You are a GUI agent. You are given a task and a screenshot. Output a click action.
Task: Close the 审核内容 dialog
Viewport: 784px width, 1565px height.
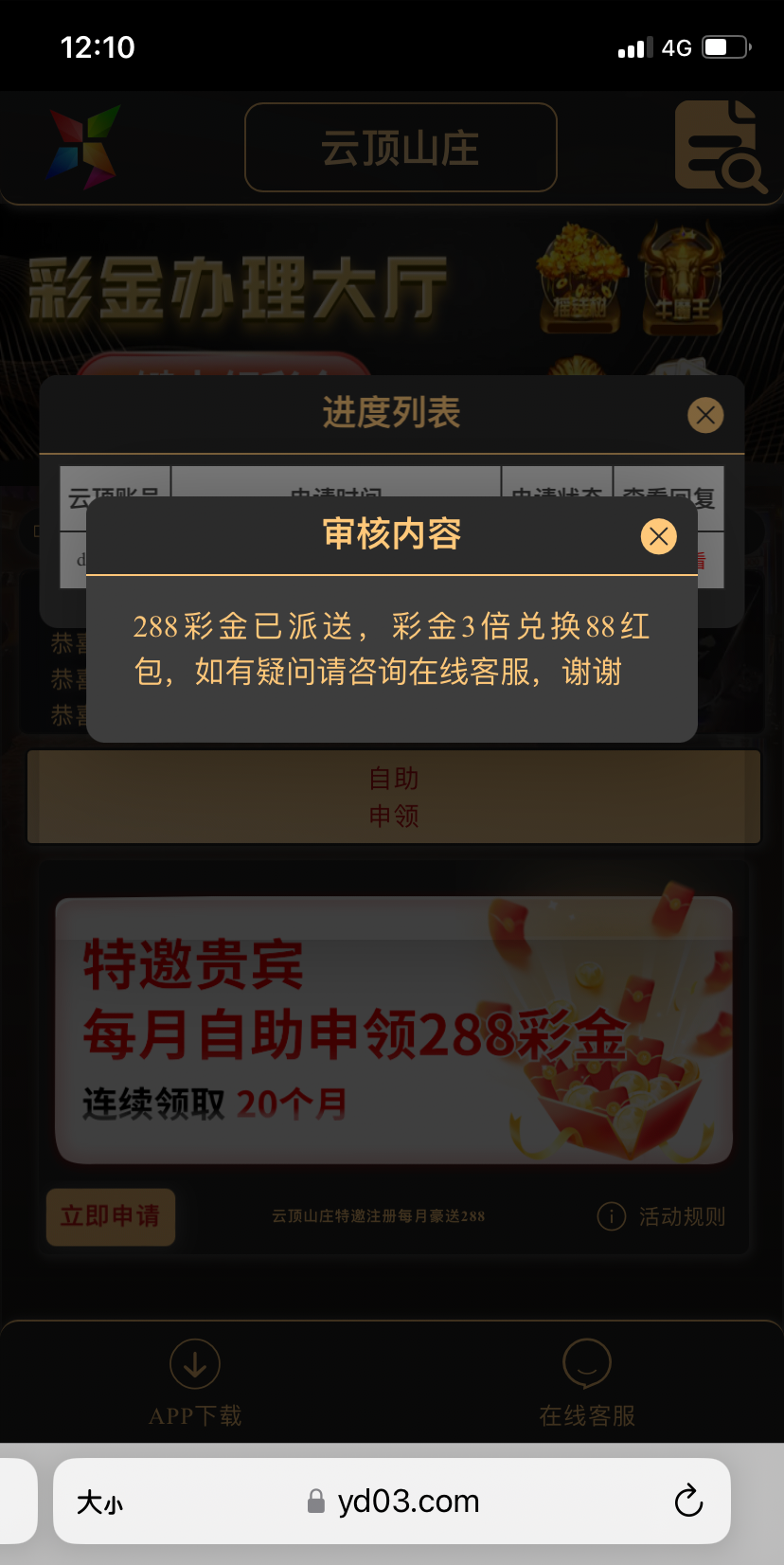658,536
